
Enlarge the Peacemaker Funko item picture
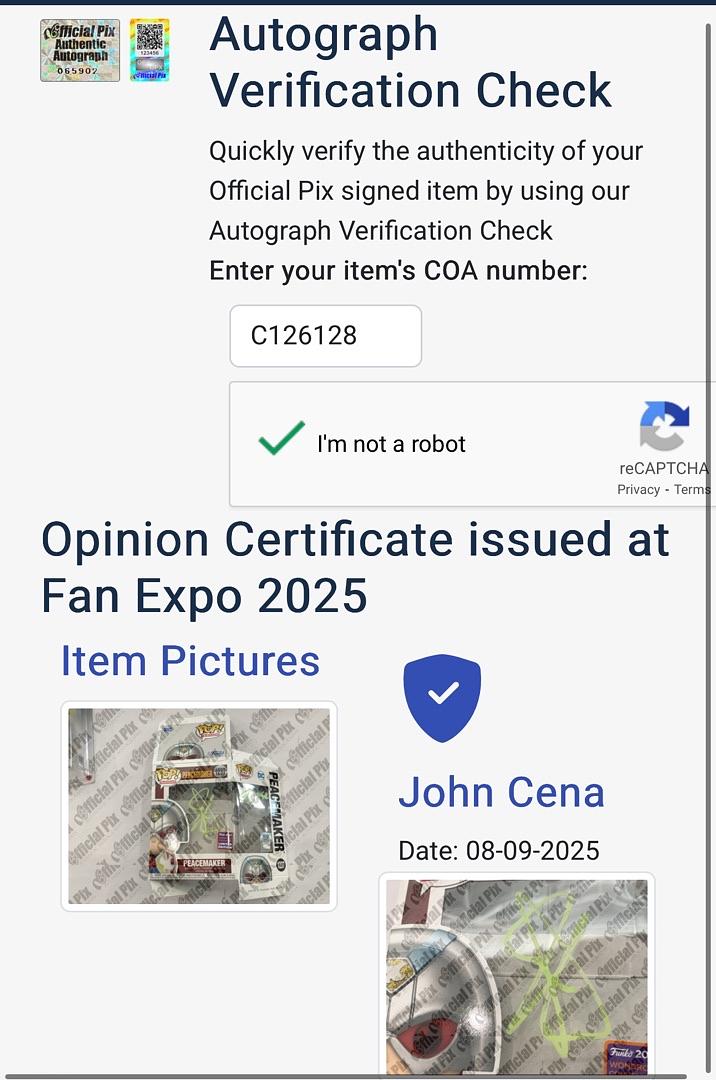pyautogui.click(x=199, y=806)
